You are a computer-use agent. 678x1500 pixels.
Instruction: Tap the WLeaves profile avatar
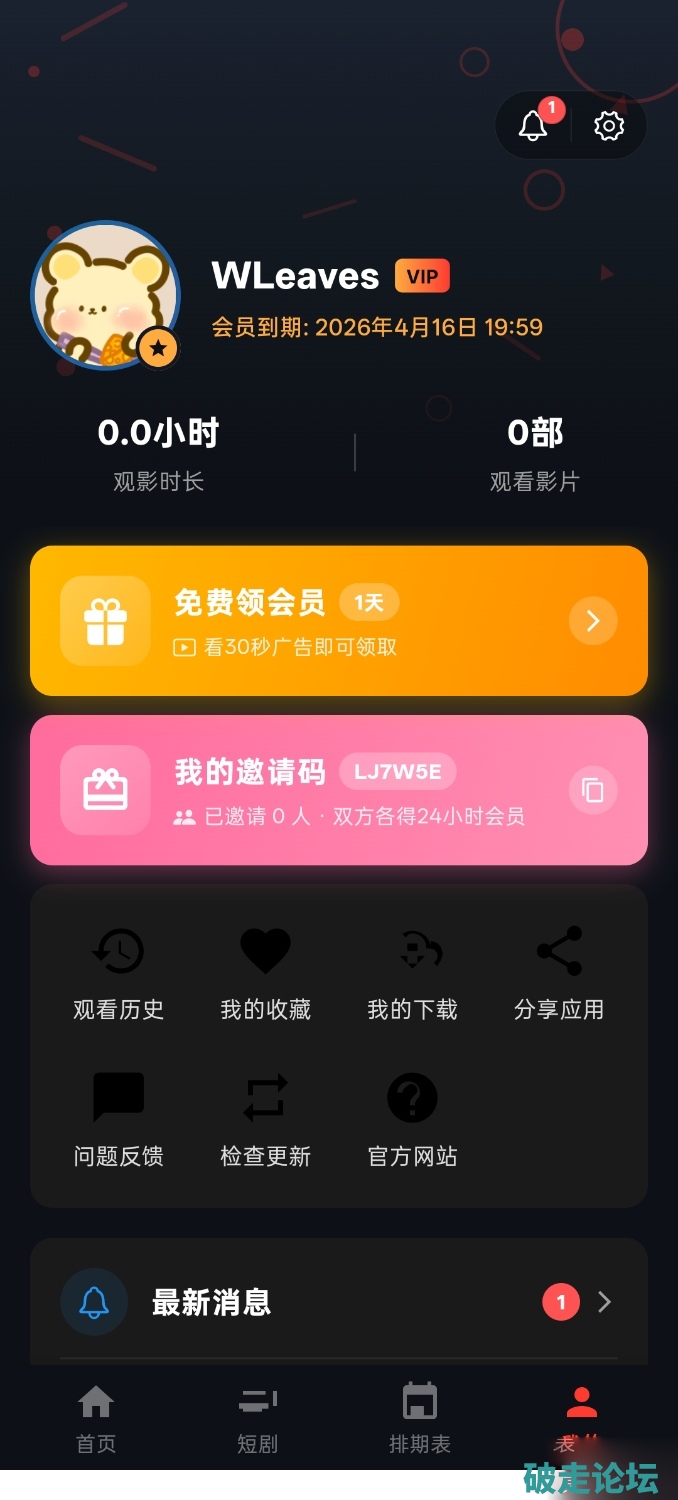tap(106, 295)
